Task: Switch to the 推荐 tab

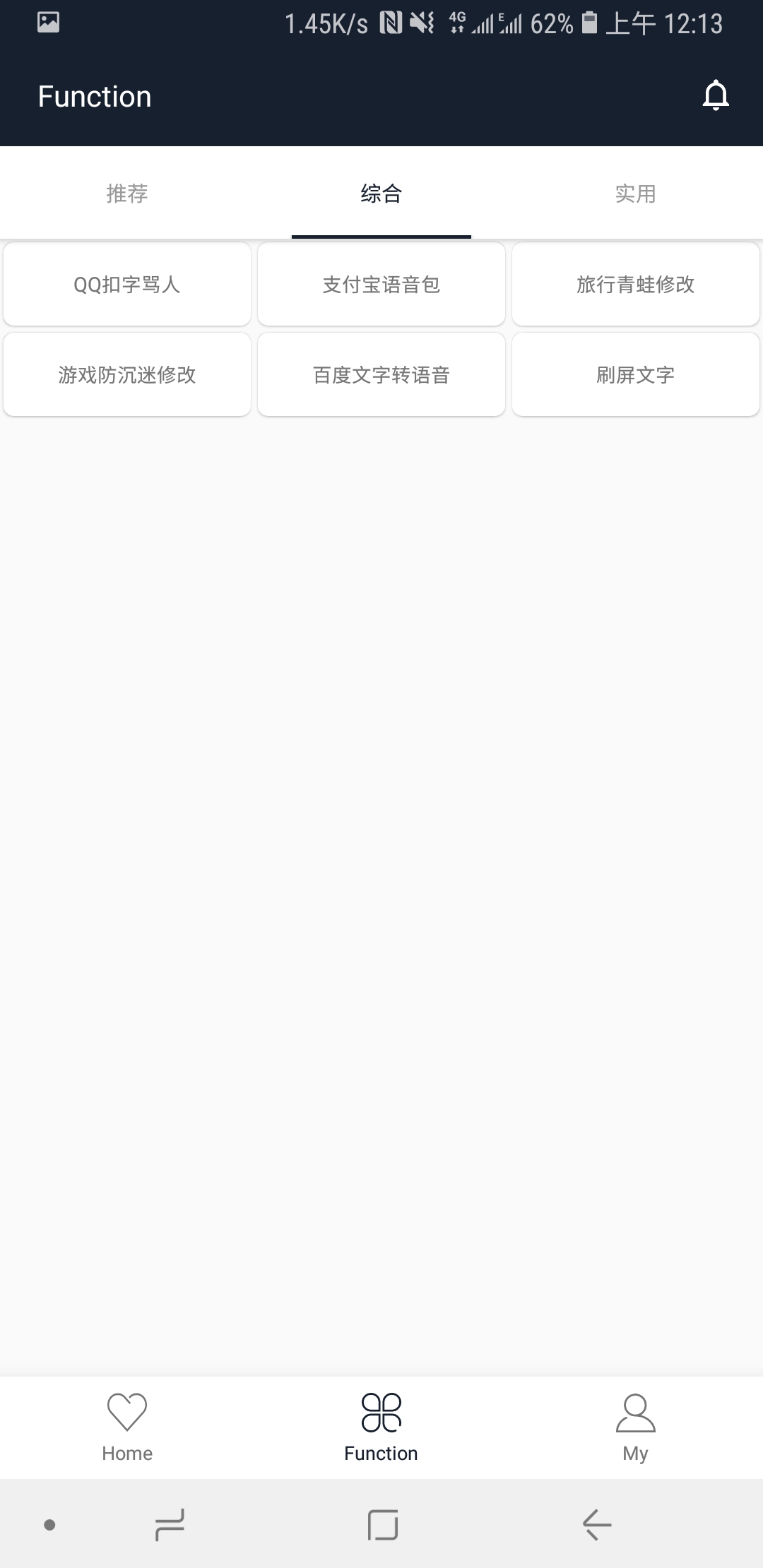Action: tap(127, 194)
